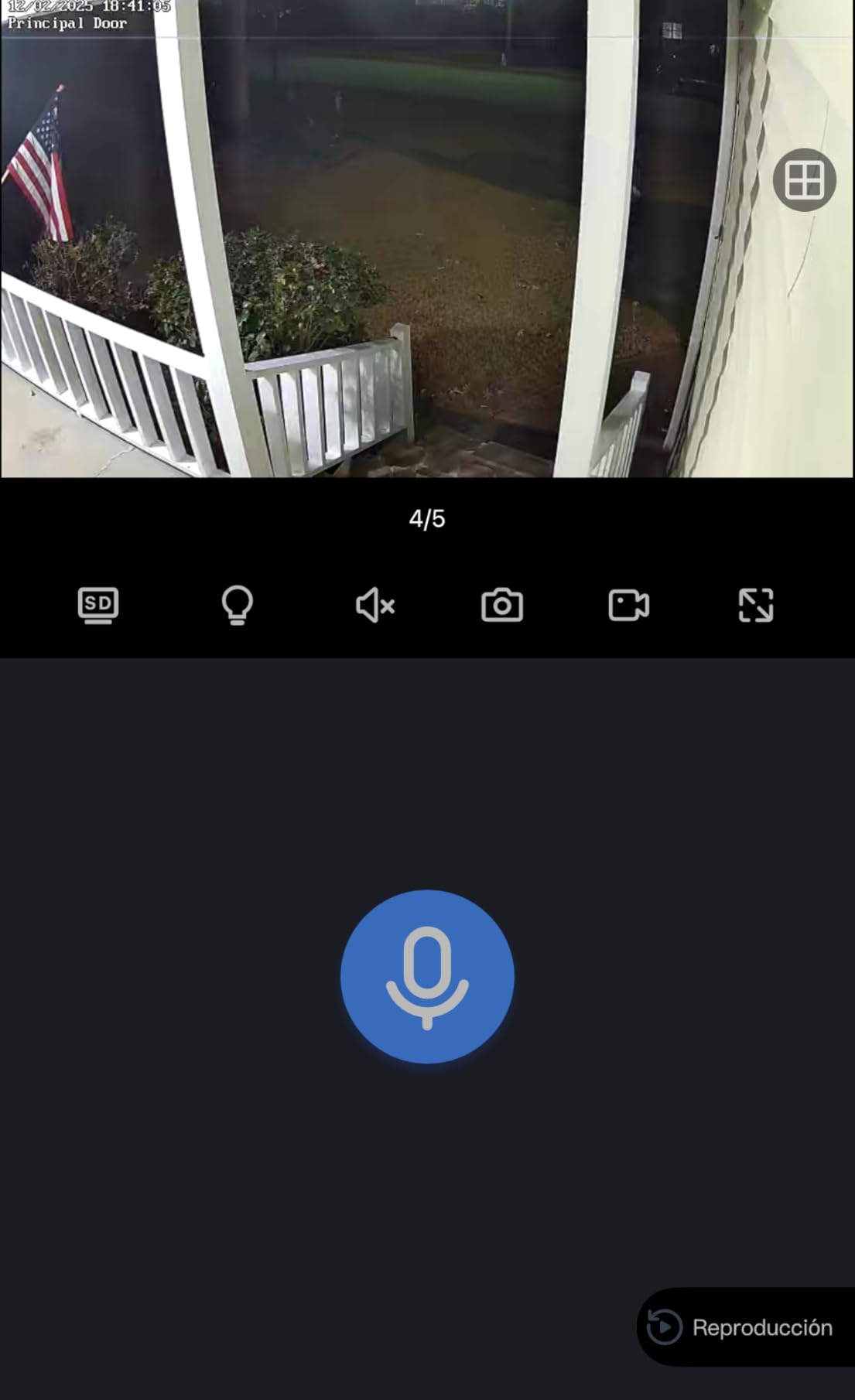
Task: Open the multi-camera grid view
Action: pos(805,180)
